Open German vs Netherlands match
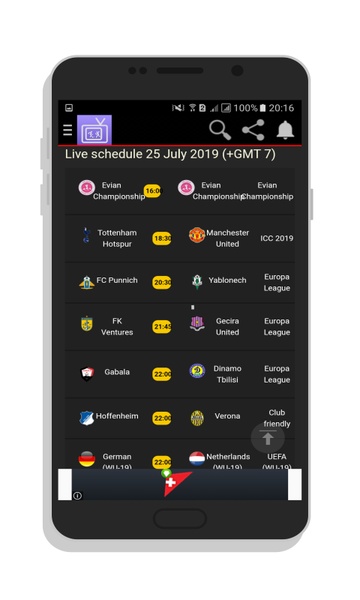Viewport: 360px width, 600px height. point(179,454)
